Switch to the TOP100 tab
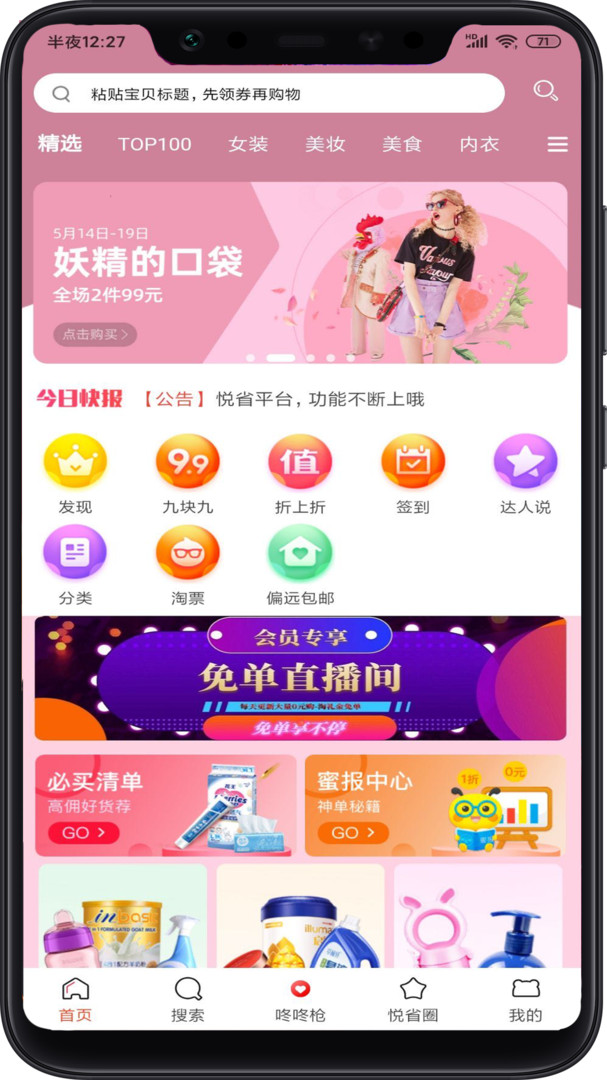 coord(154,145)
